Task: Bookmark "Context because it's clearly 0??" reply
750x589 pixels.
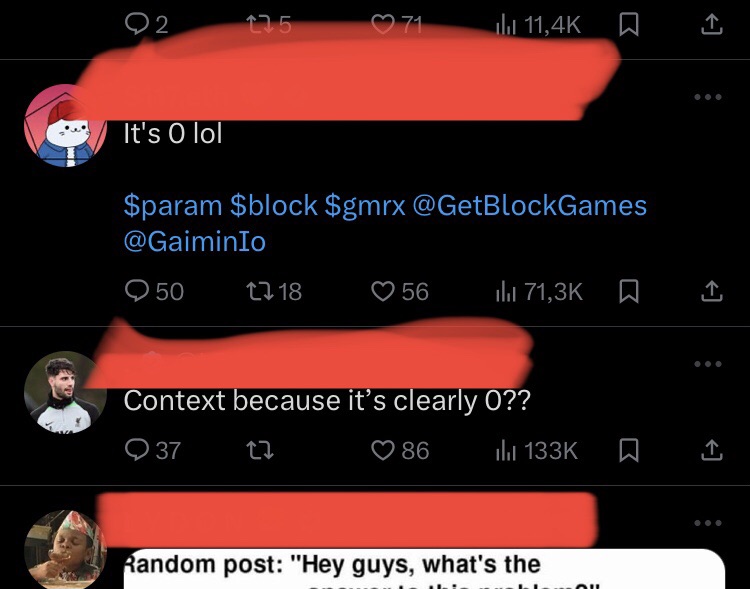Action: click(629, 450)
